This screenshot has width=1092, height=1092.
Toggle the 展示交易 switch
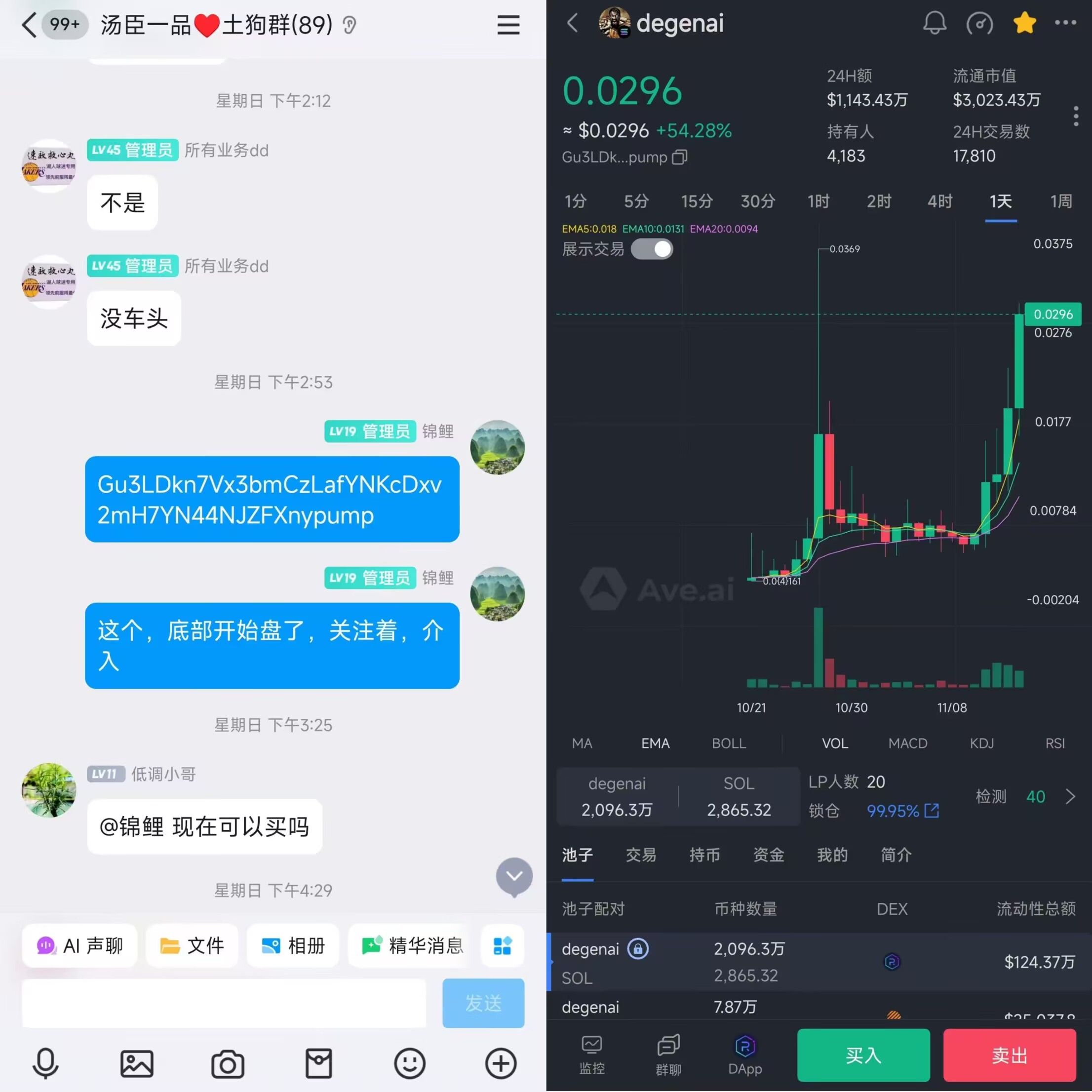652,249
